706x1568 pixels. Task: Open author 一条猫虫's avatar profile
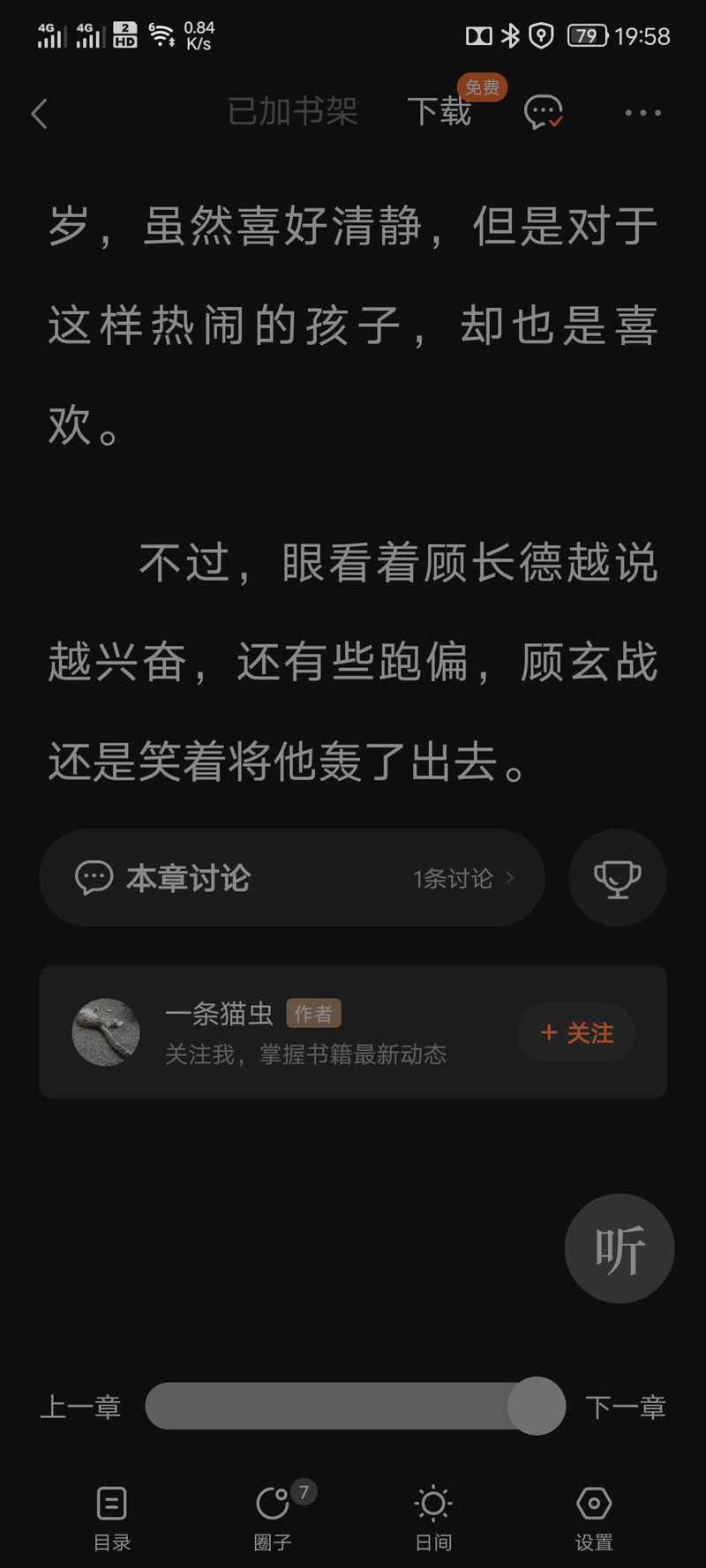tap(106, 1032)
